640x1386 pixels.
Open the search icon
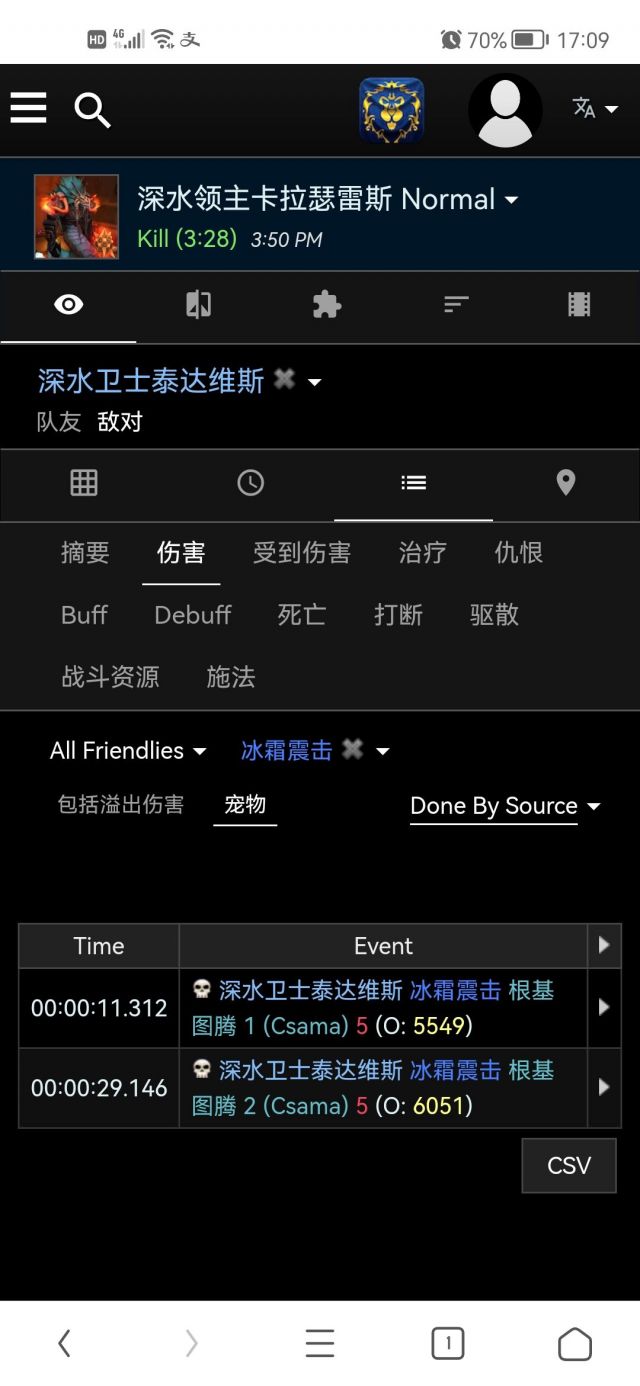point(92,110)
